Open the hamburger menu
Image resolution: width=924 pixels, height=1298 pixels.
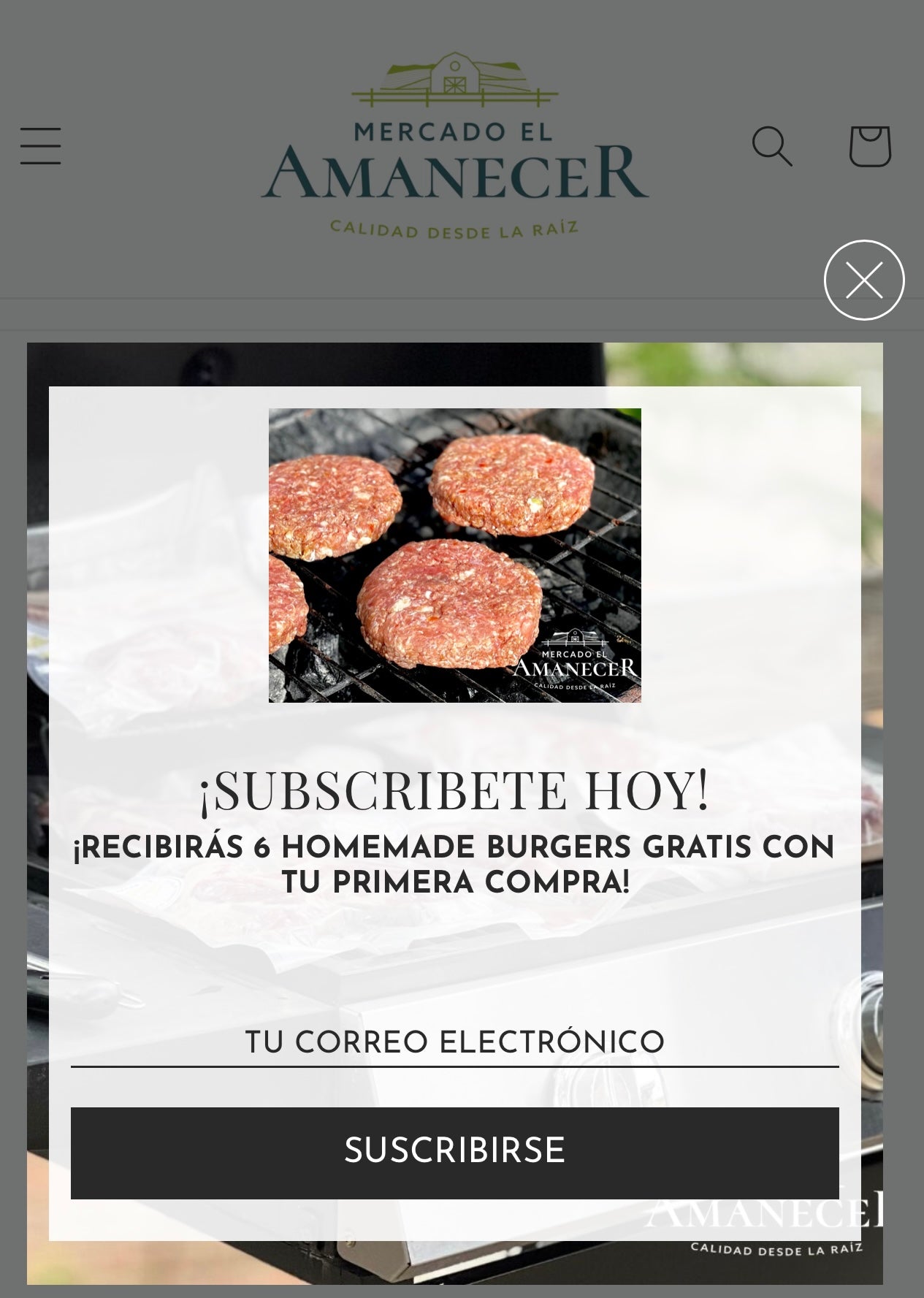pyautogui.click(x=41, y=146)
